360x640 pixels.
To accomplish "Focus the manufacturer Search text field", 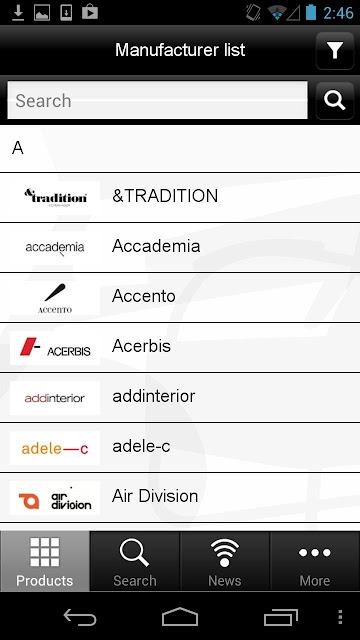I will (x=157, y=100).
